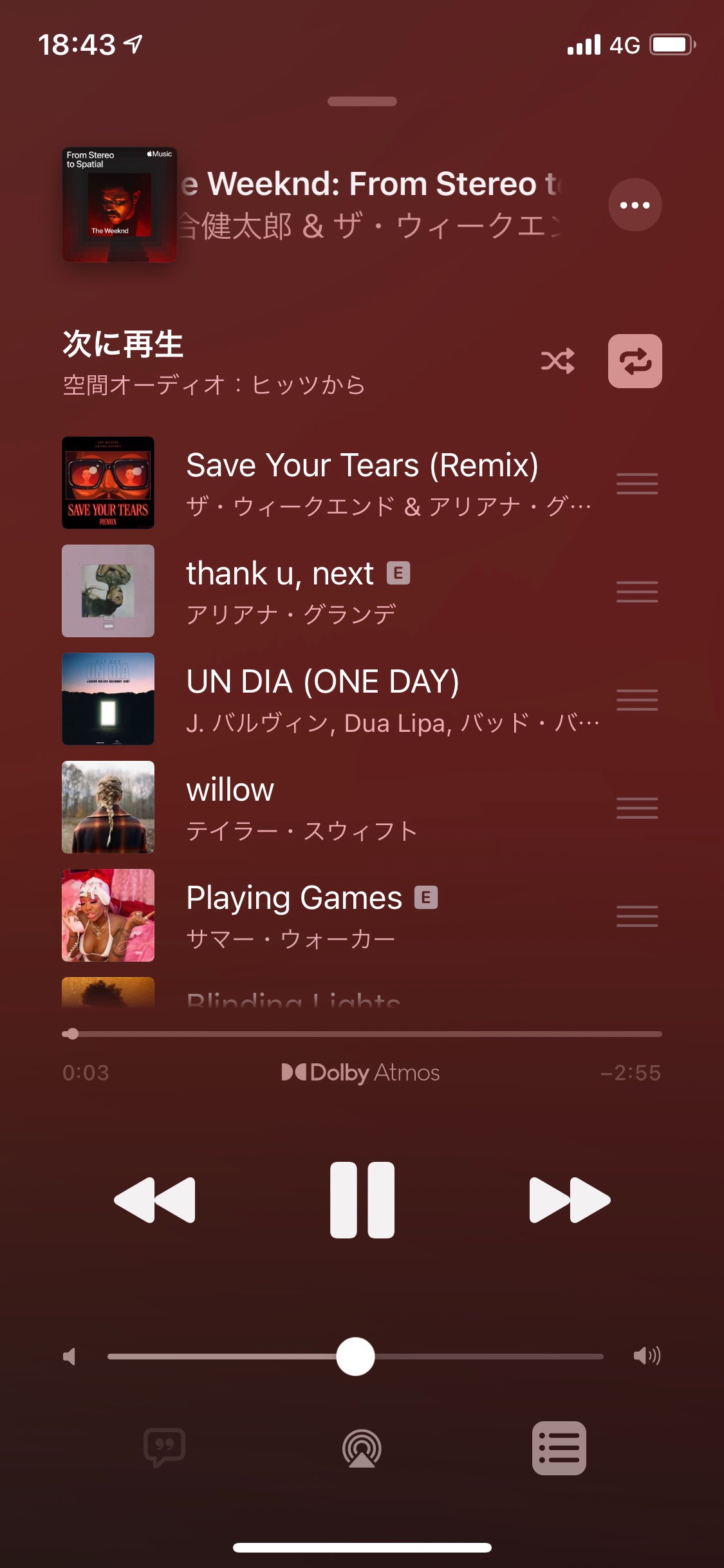Tap the playback progress bar

coord(362,1034)
